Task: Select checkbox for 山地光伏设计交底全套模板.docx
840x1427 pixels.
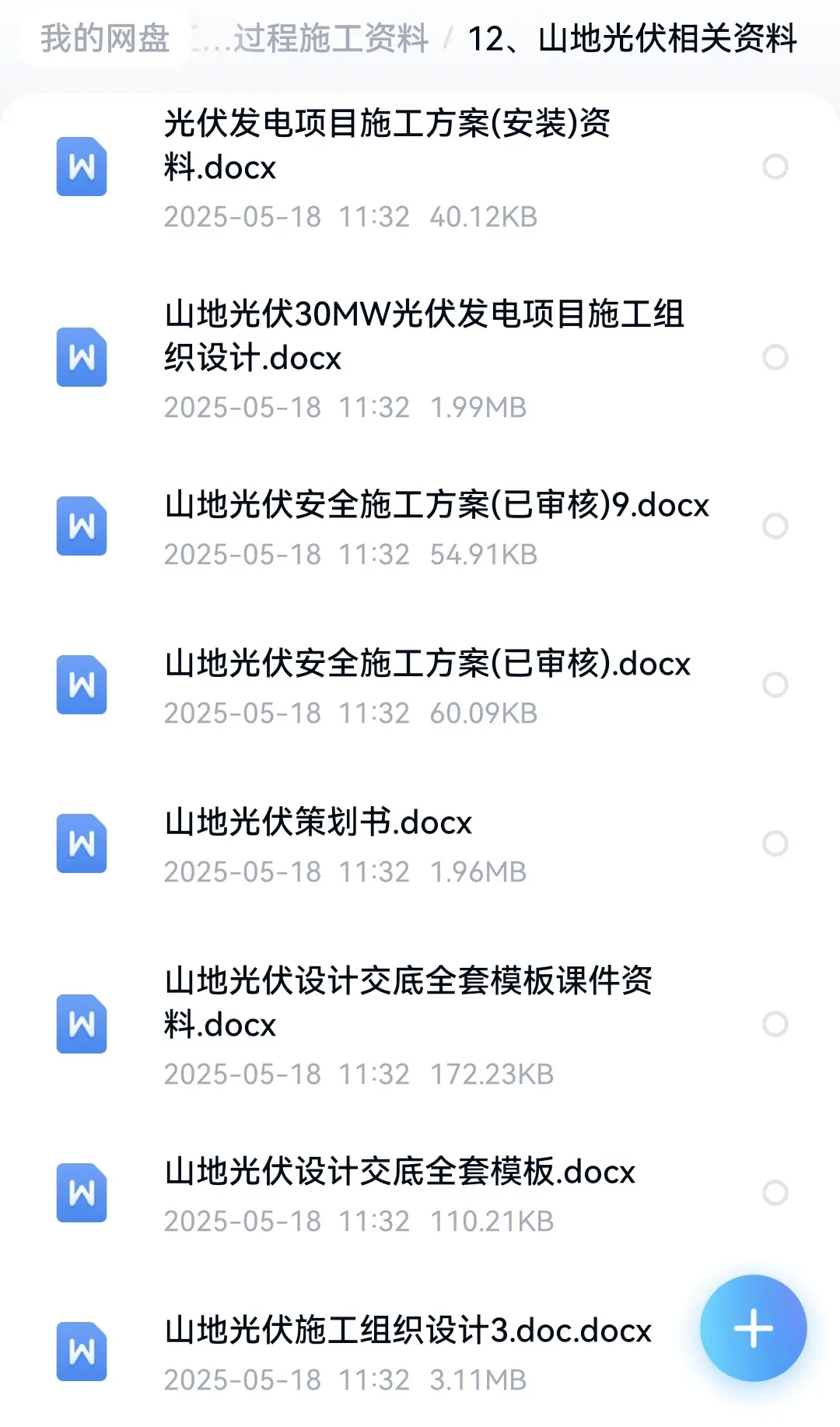Action: (x=775, y=1193)
